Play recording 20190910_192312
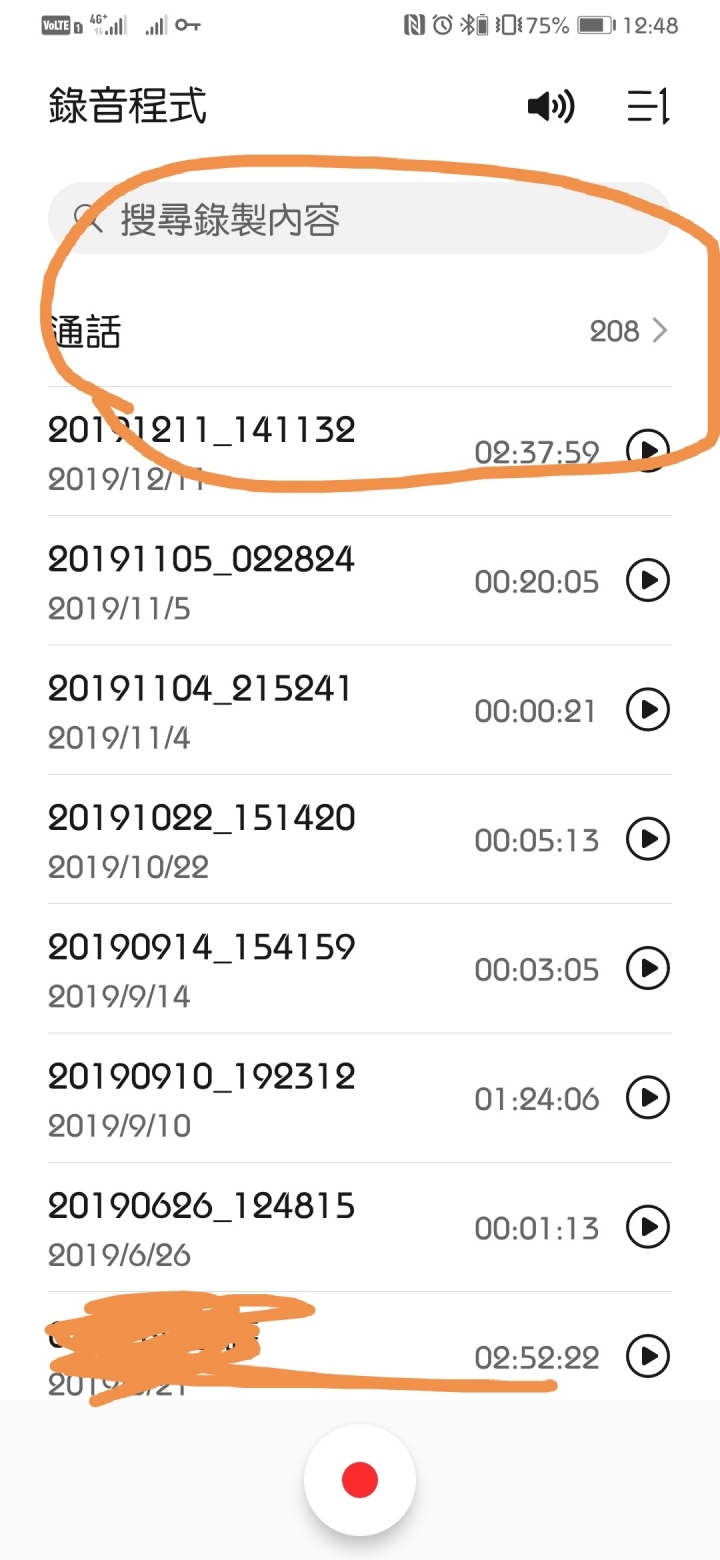Screen dimensions: 720x1560 (647, 1098)
